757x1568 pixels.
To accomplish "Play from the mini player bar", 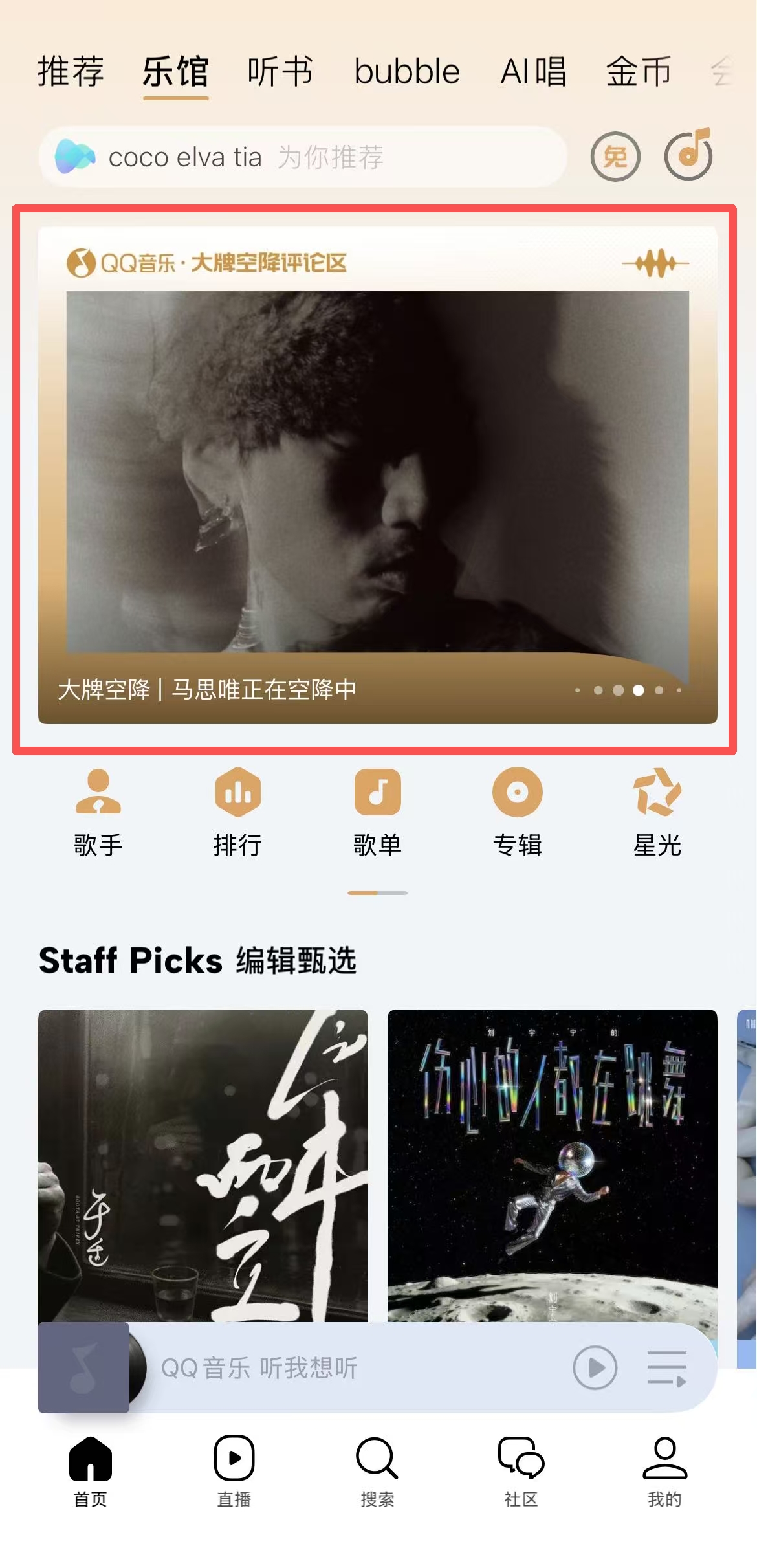I will 595,1367.
